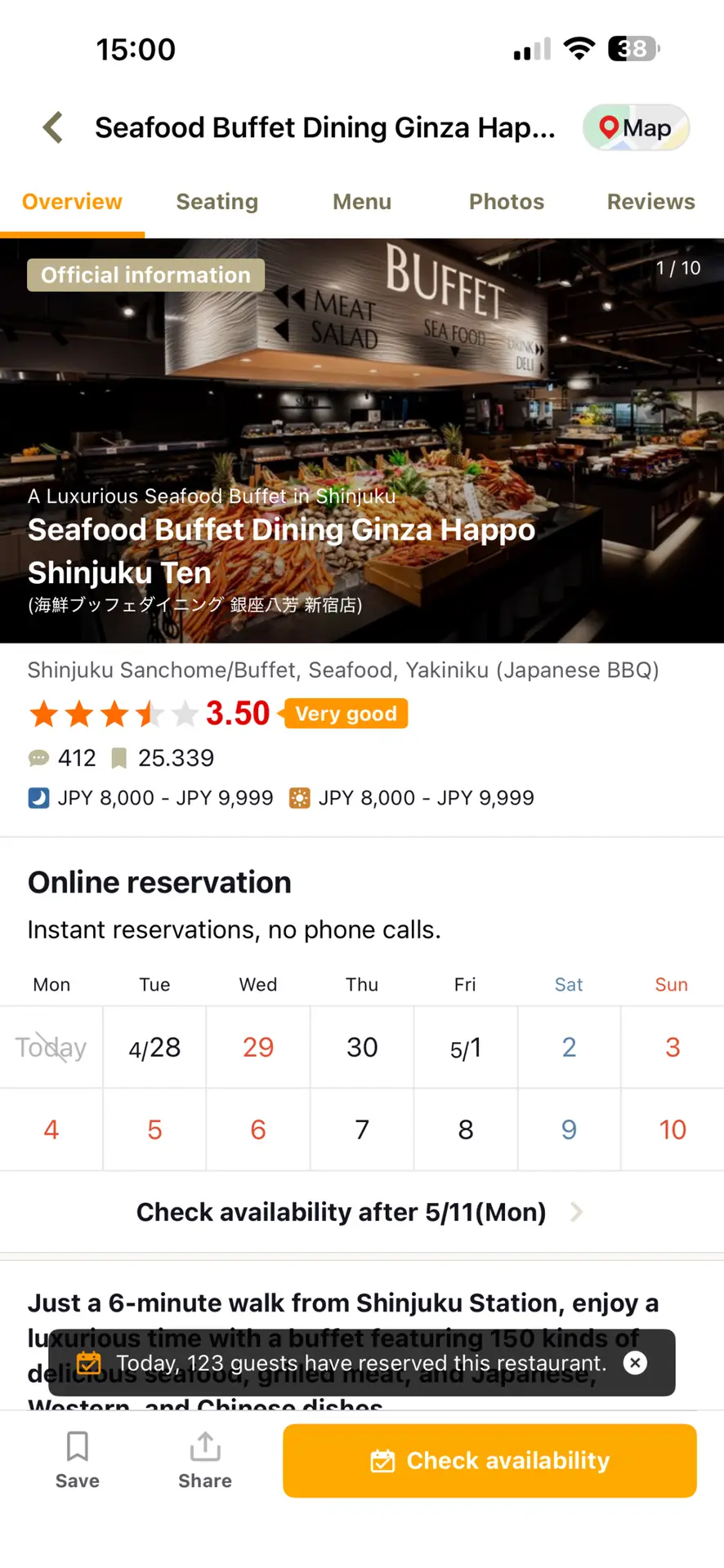The image size is (724, 1568).
Task: Open the Map view
Action: coord(636,128)
